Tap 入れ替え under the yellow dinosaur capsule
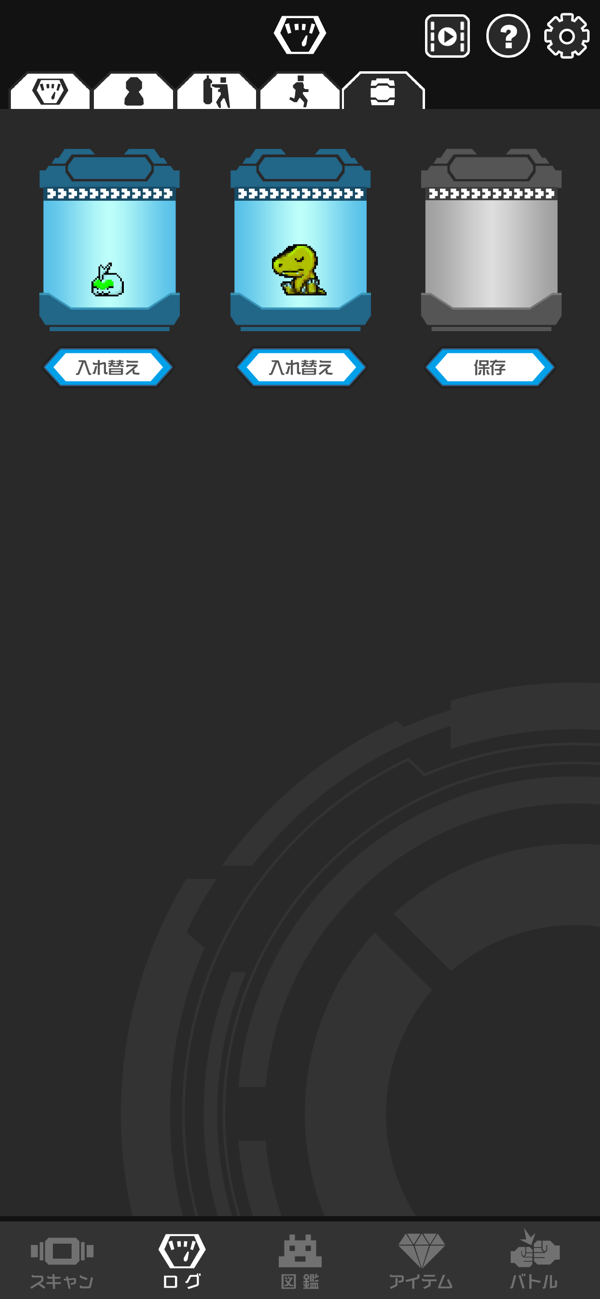This screenshot has height=1299, width=600. [301, 368]
